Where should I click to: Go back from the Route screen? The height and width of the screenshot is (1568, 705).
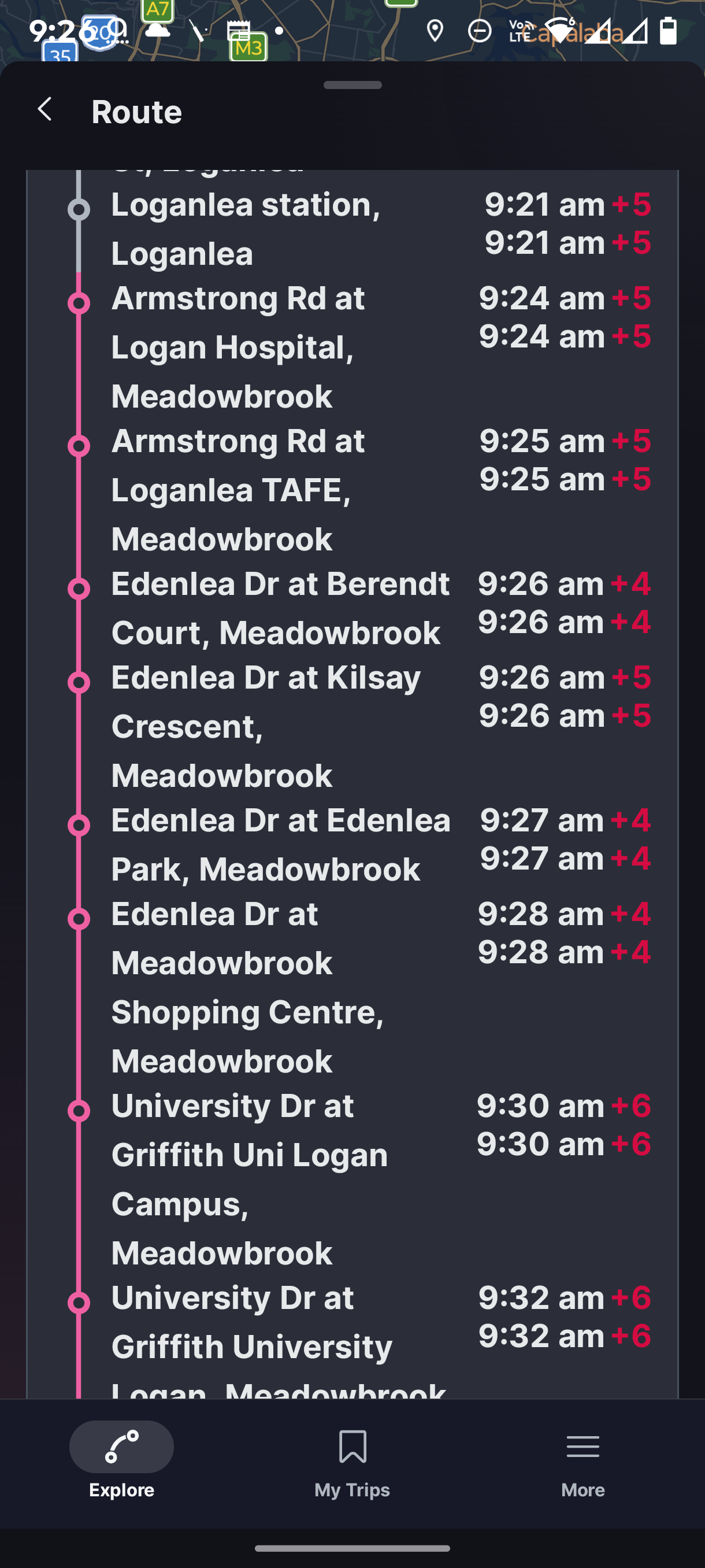(x=45, y=110)
